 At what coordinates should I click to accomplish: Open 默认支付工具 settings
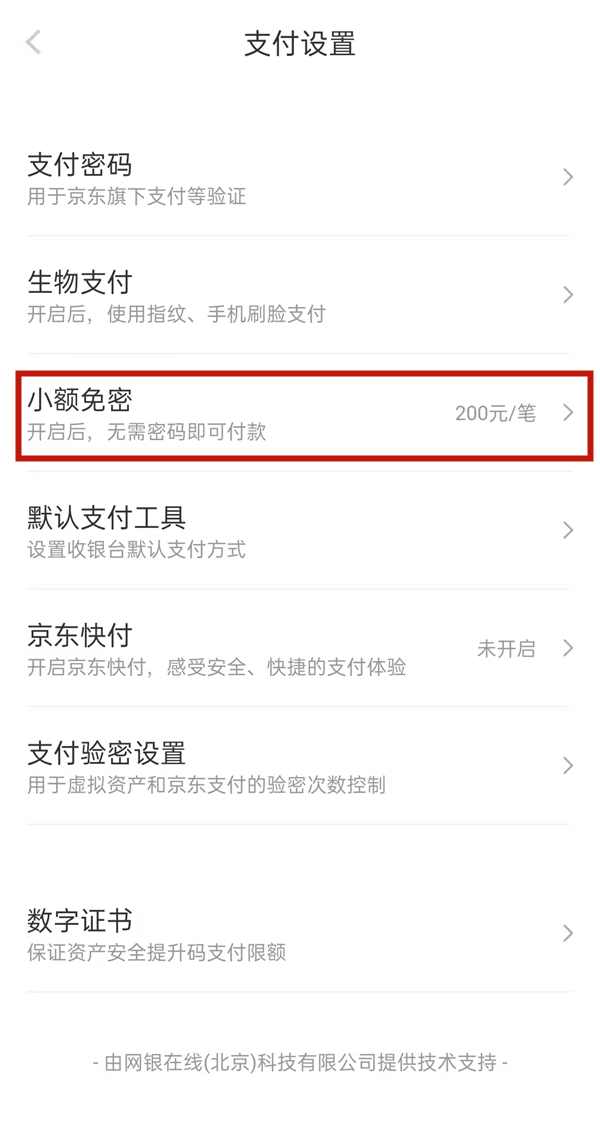coord(298,531)
